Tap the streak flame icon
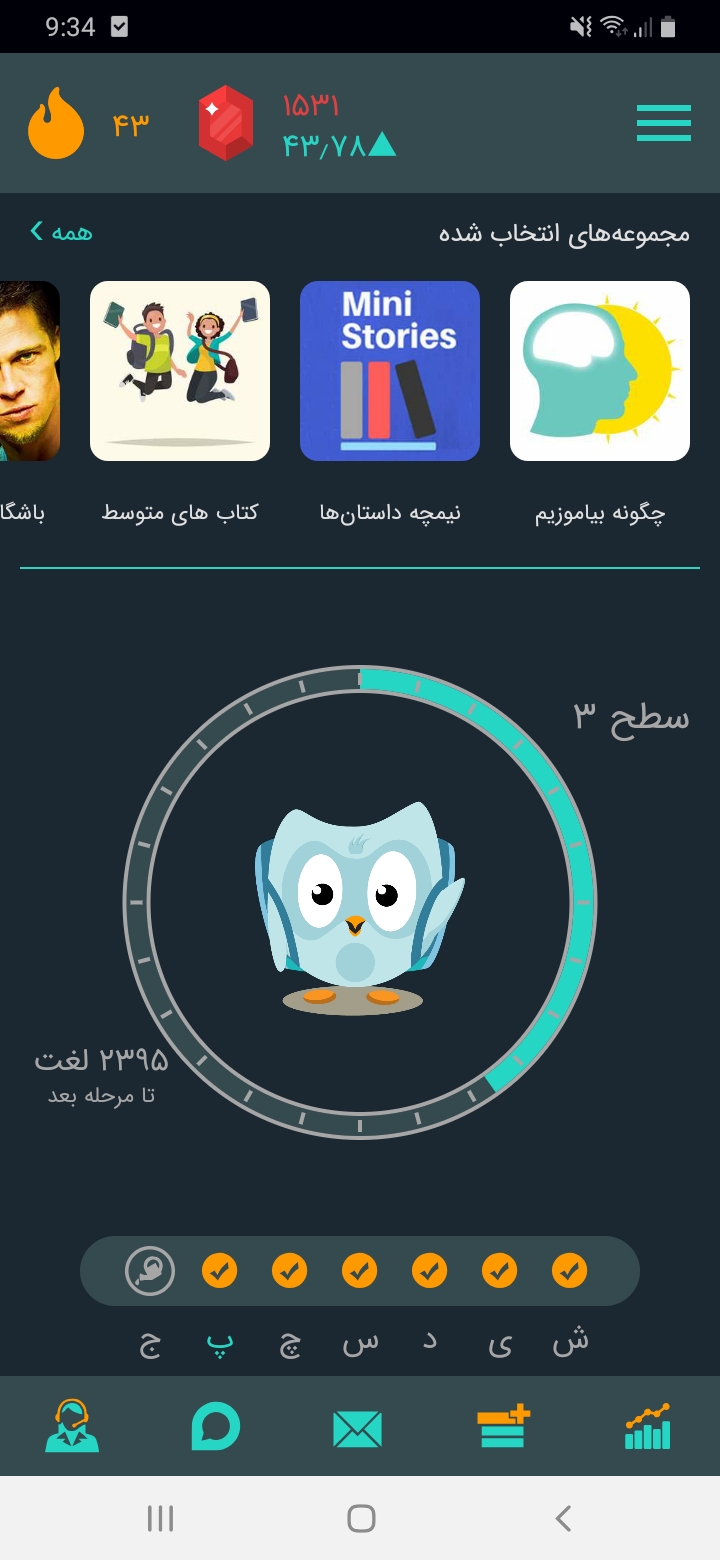 tap(56, 124)
